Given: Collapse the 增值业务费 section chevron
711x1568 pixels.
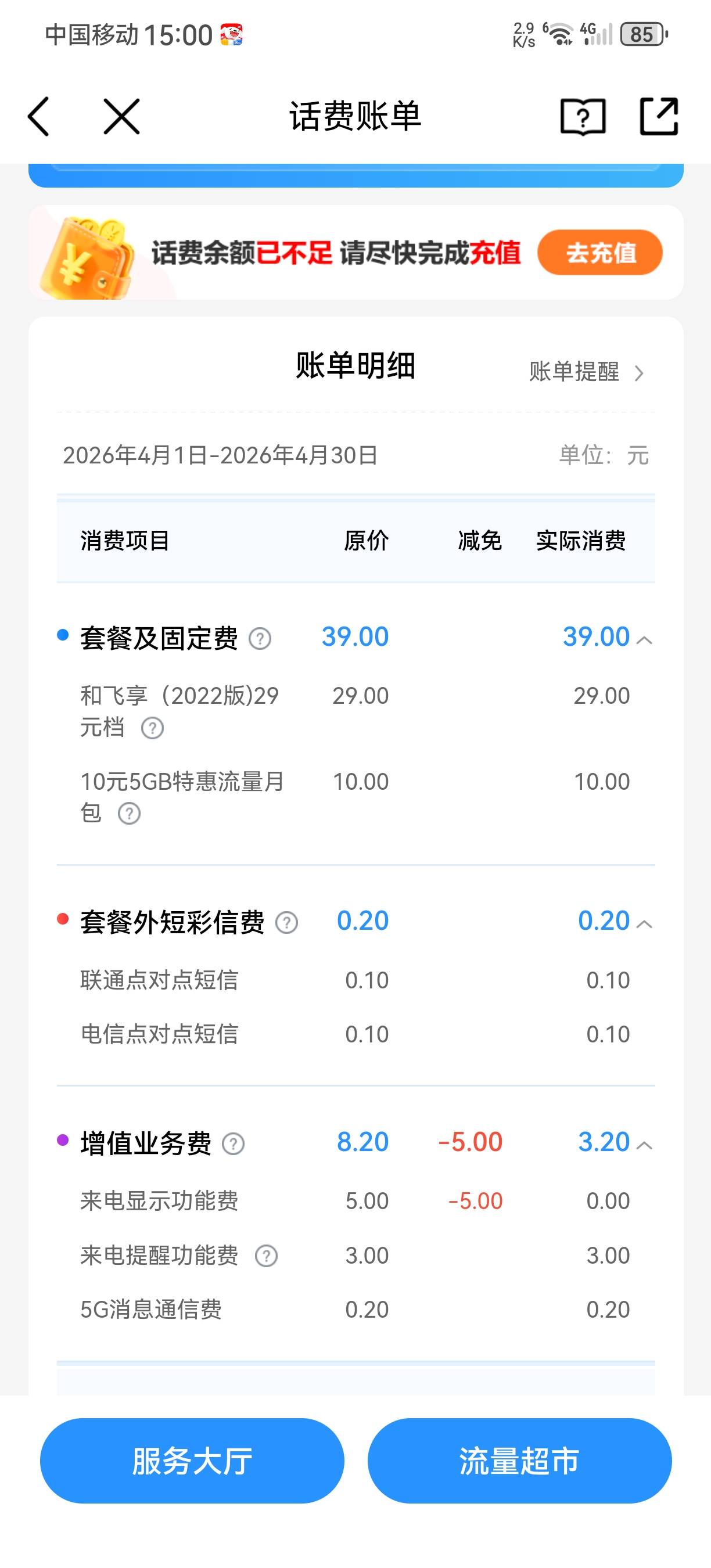Looking at the screenshot, I should (644, 1146).
